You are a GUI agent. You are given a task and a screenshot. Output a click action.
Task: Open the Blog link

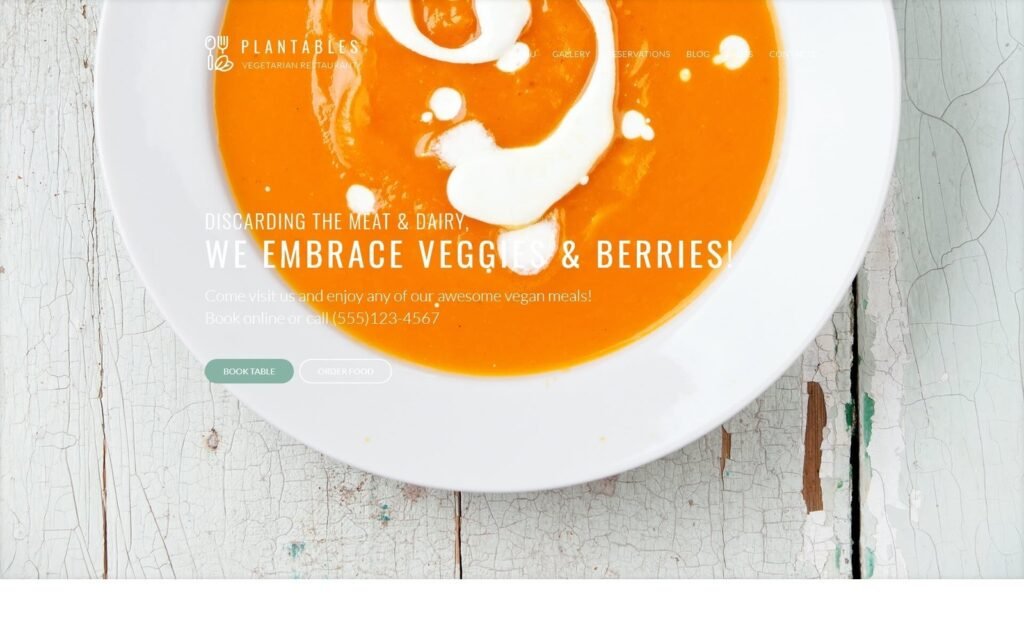click(698, 54)
